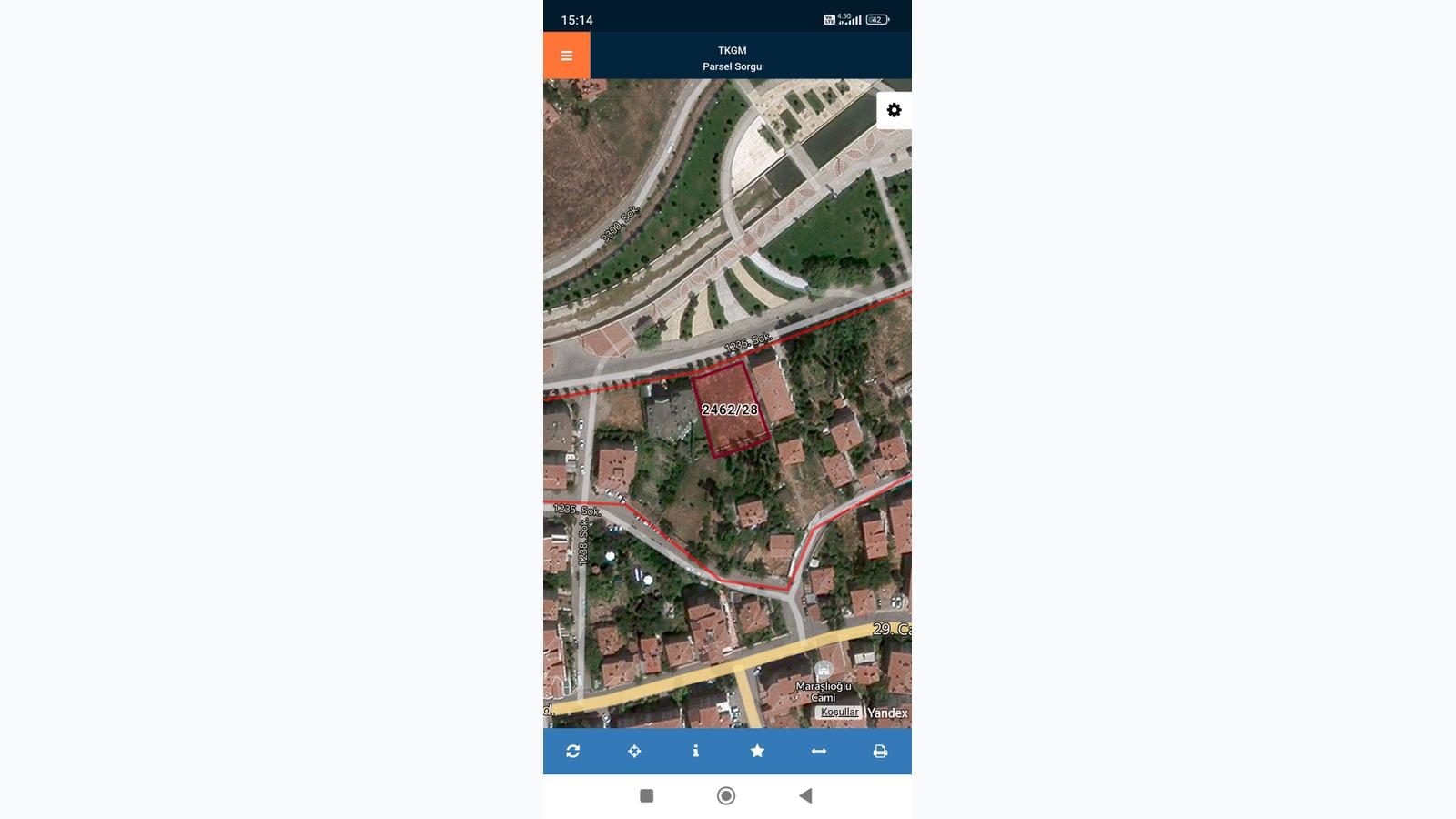This screenshot has height=819, width=1456.
Task: Open map settings gear
Action: pos(894,110)
